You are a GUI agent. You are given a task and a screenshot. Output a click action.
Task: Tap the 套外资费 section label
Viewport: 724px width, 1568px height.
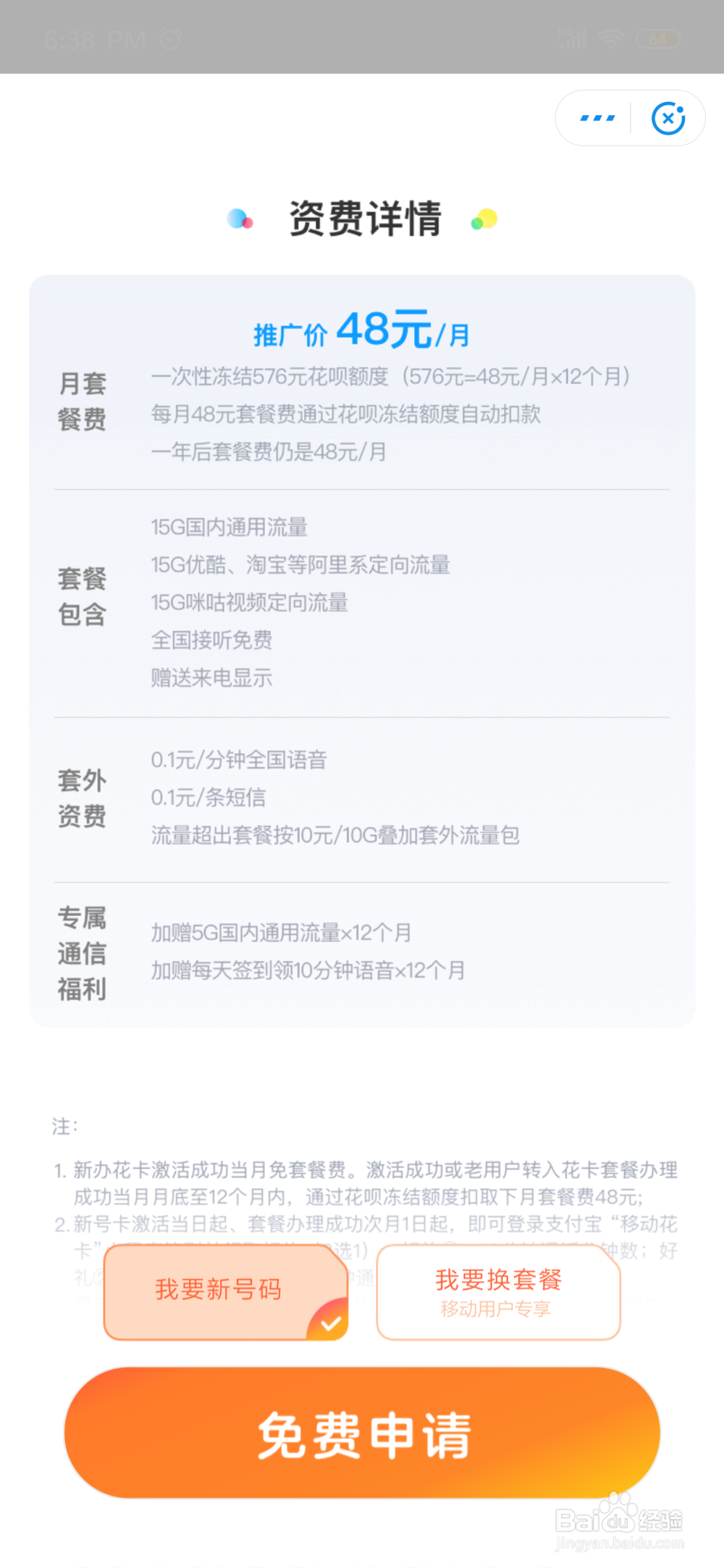coord(81,798)
